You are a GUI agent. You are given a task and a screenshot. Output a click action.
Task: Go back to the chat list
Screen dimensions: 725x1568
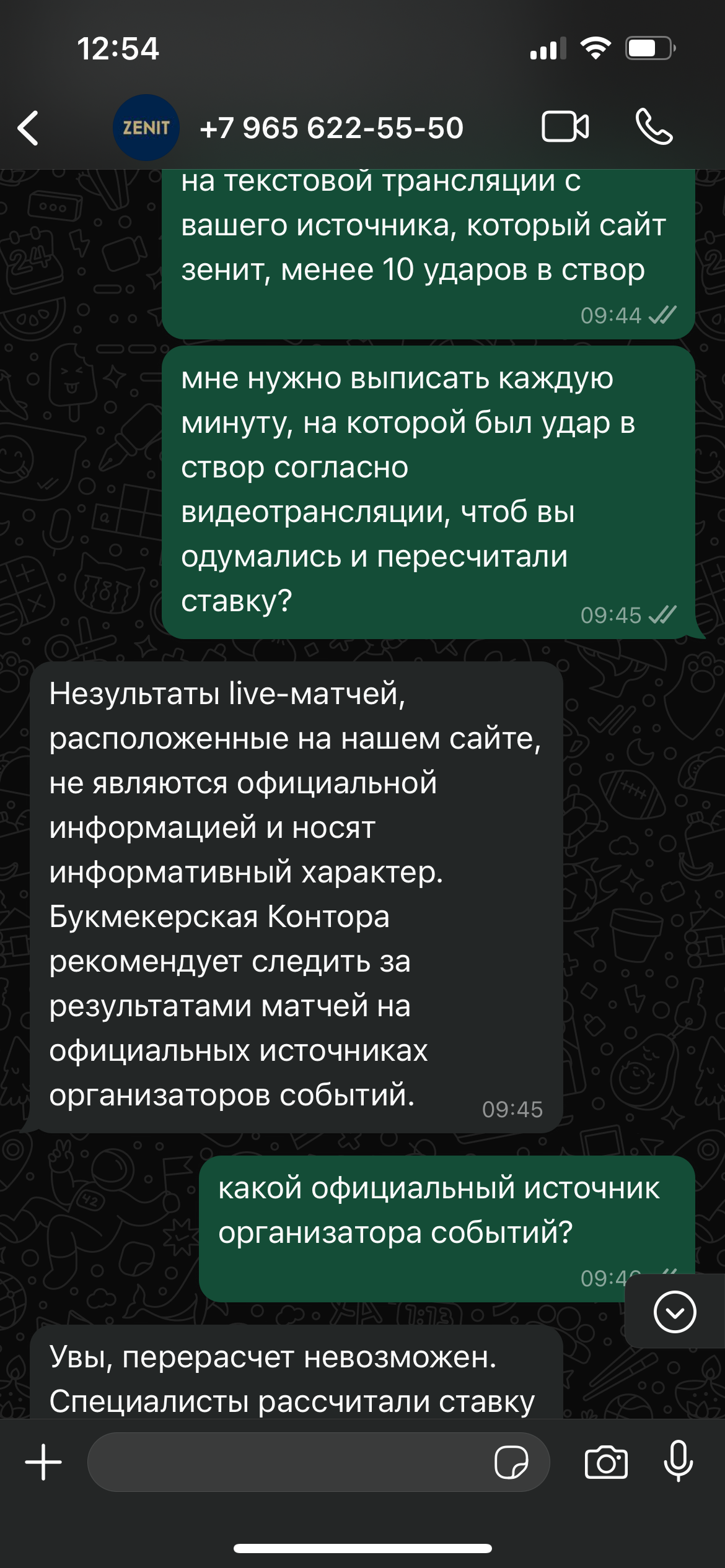point(29,128)
